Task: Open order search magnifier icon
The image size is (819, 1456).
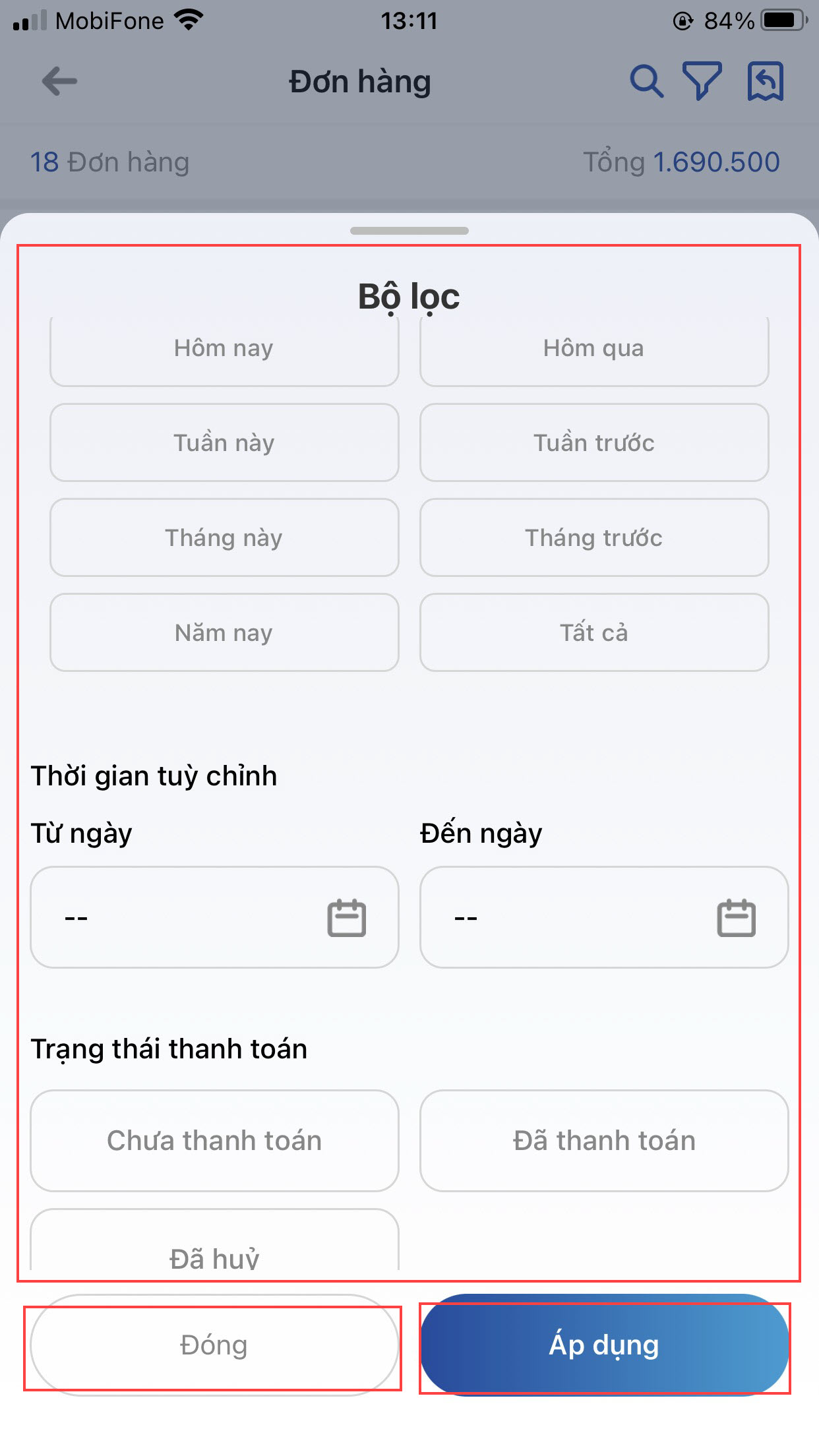Action: point(646,82)
